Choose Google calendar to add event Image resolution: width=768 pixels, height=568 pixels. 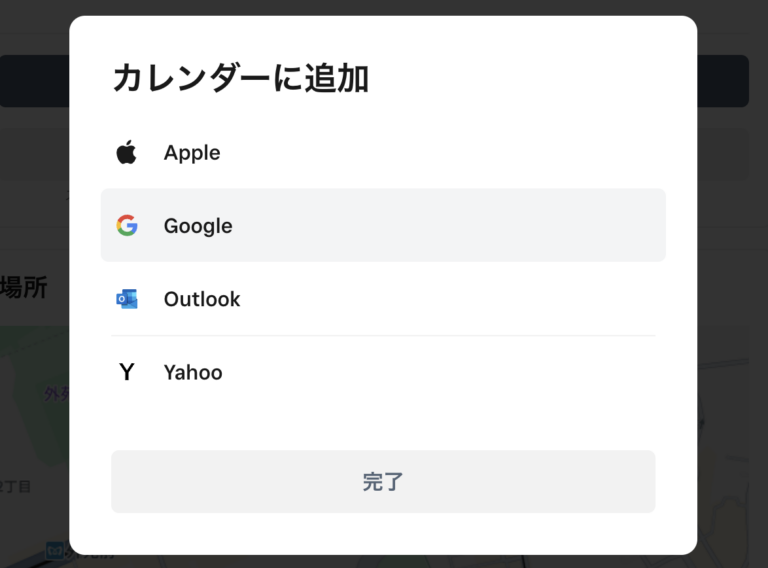tap(197, 226)
